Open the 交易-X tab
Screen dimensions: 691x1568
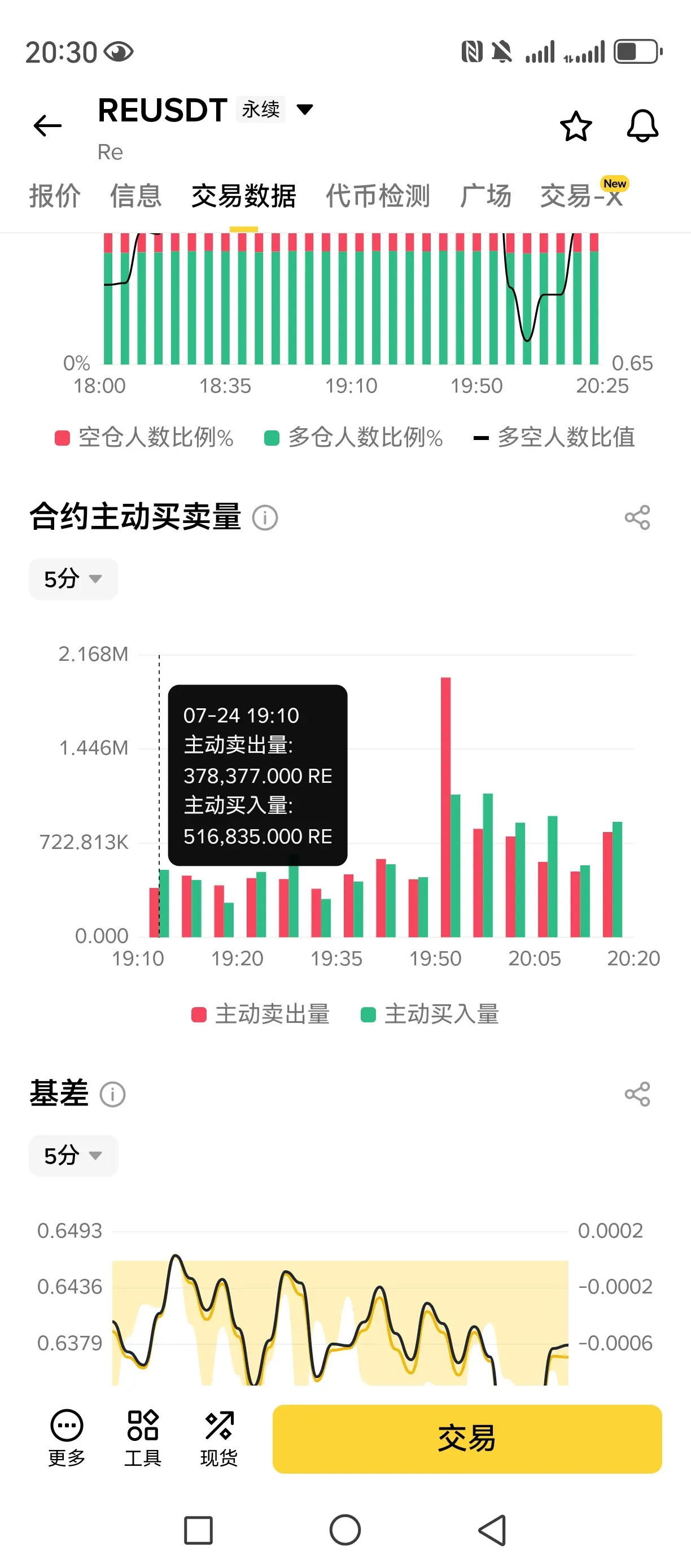583,195
